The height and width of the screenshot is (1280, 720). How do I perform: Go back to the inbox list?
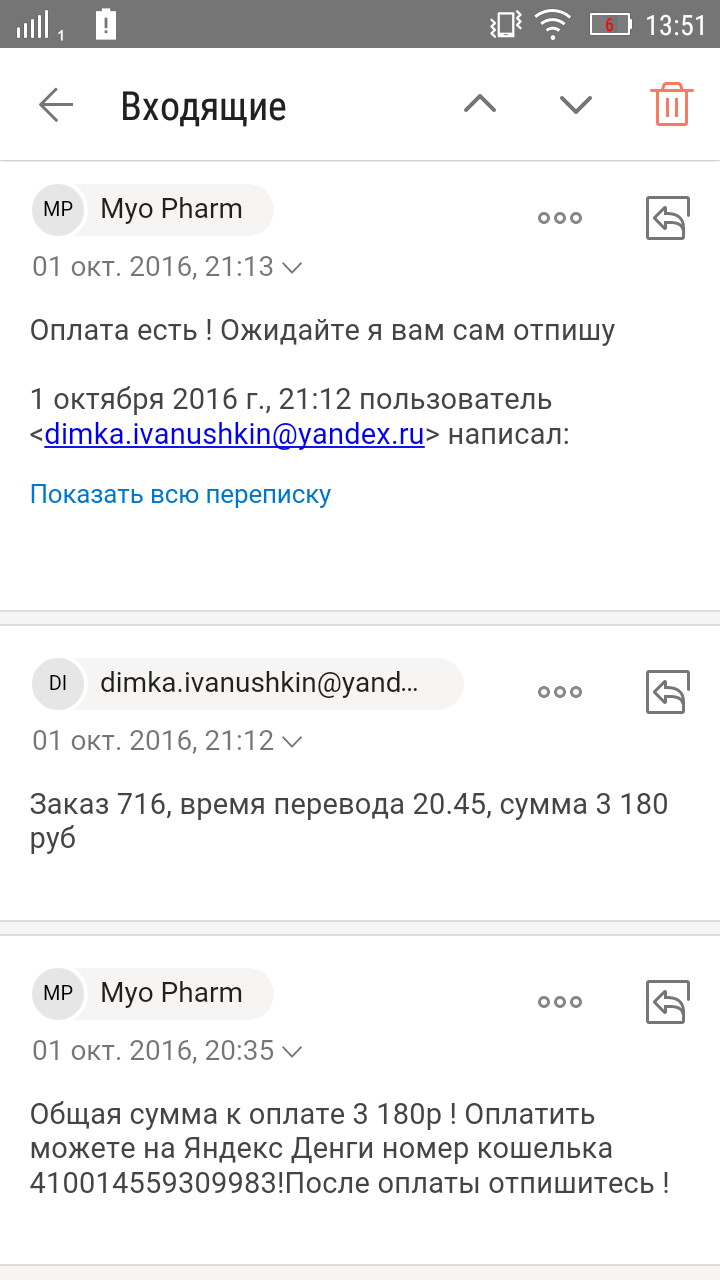(x=56, y=105)
